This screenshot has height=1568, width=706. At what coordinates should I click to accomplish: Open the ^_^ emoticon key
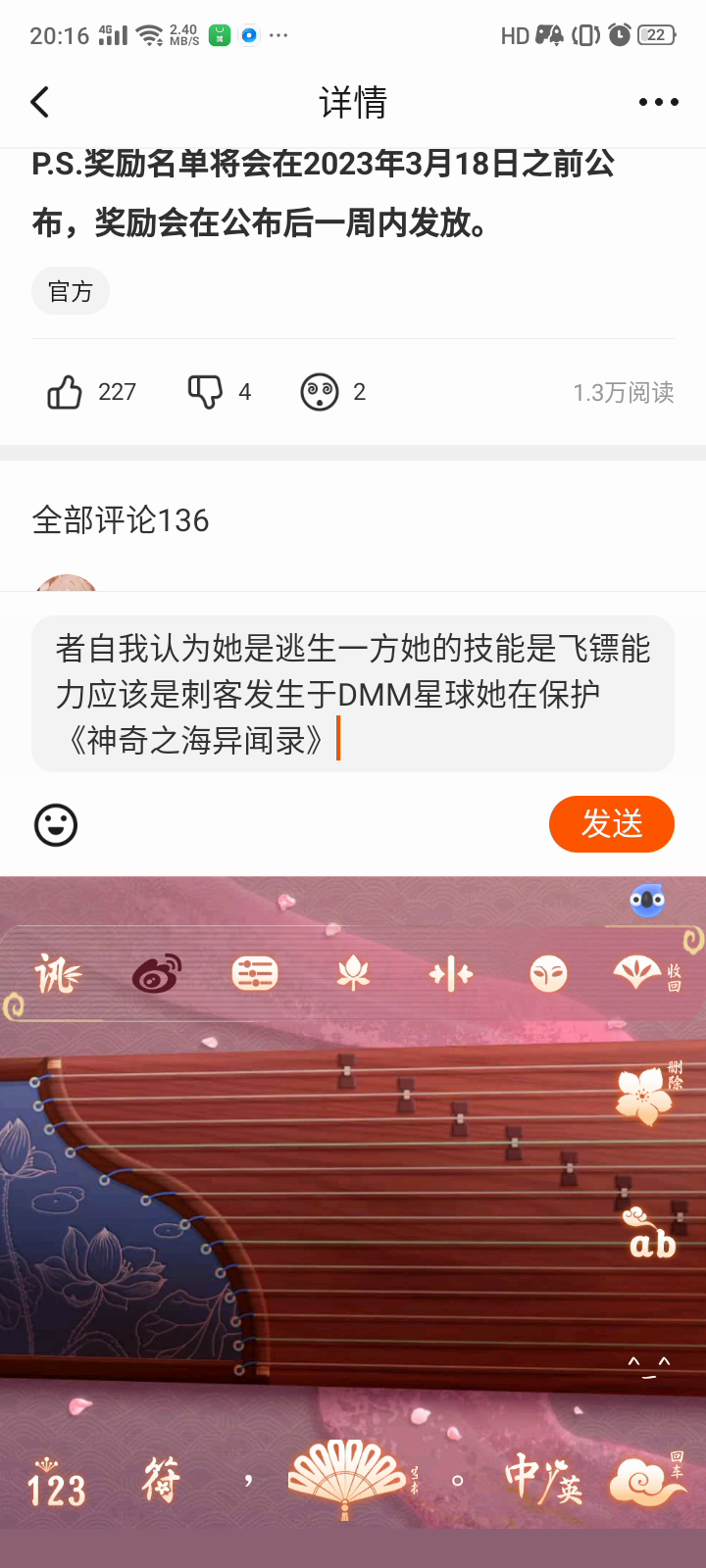(649, 1365)
